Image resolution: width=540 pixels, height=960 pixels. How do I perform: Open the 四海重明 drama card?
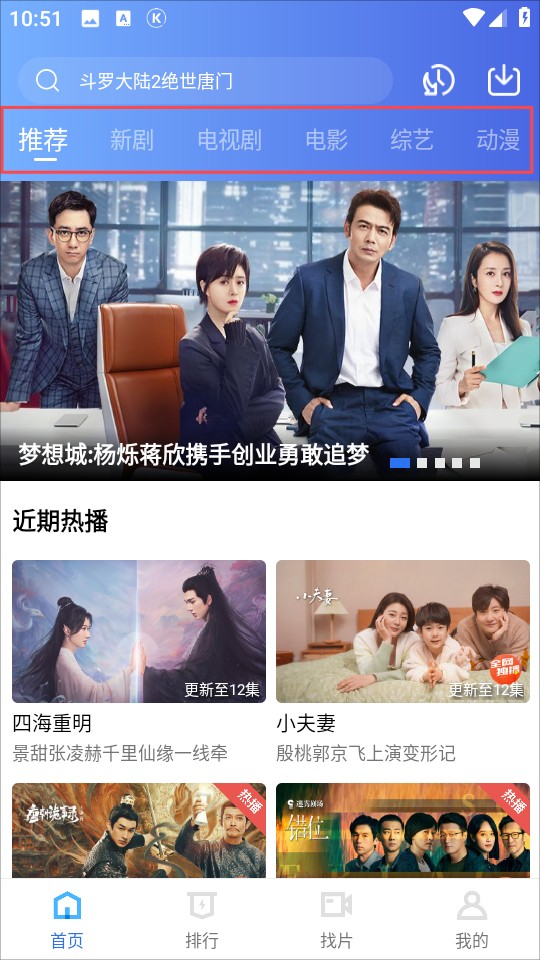(x=139, y=661)
